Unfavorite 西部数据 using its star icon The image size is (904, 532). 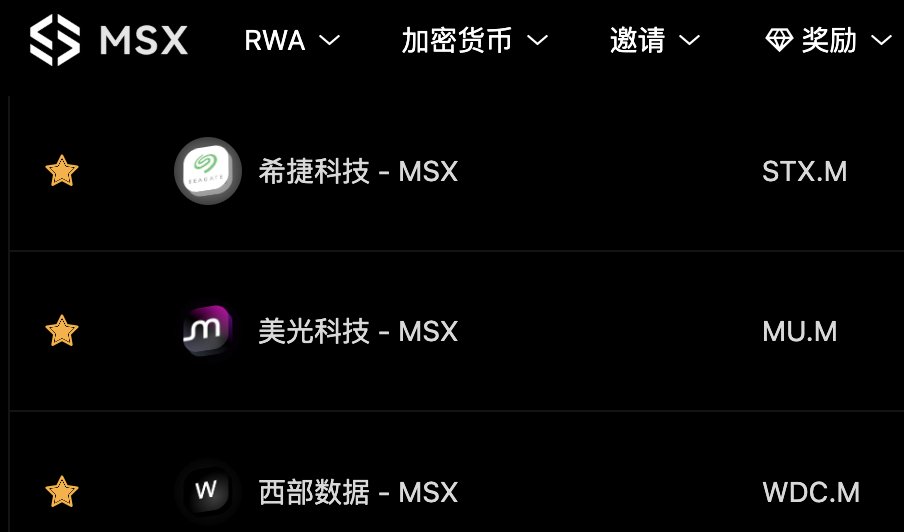[62, 492]
